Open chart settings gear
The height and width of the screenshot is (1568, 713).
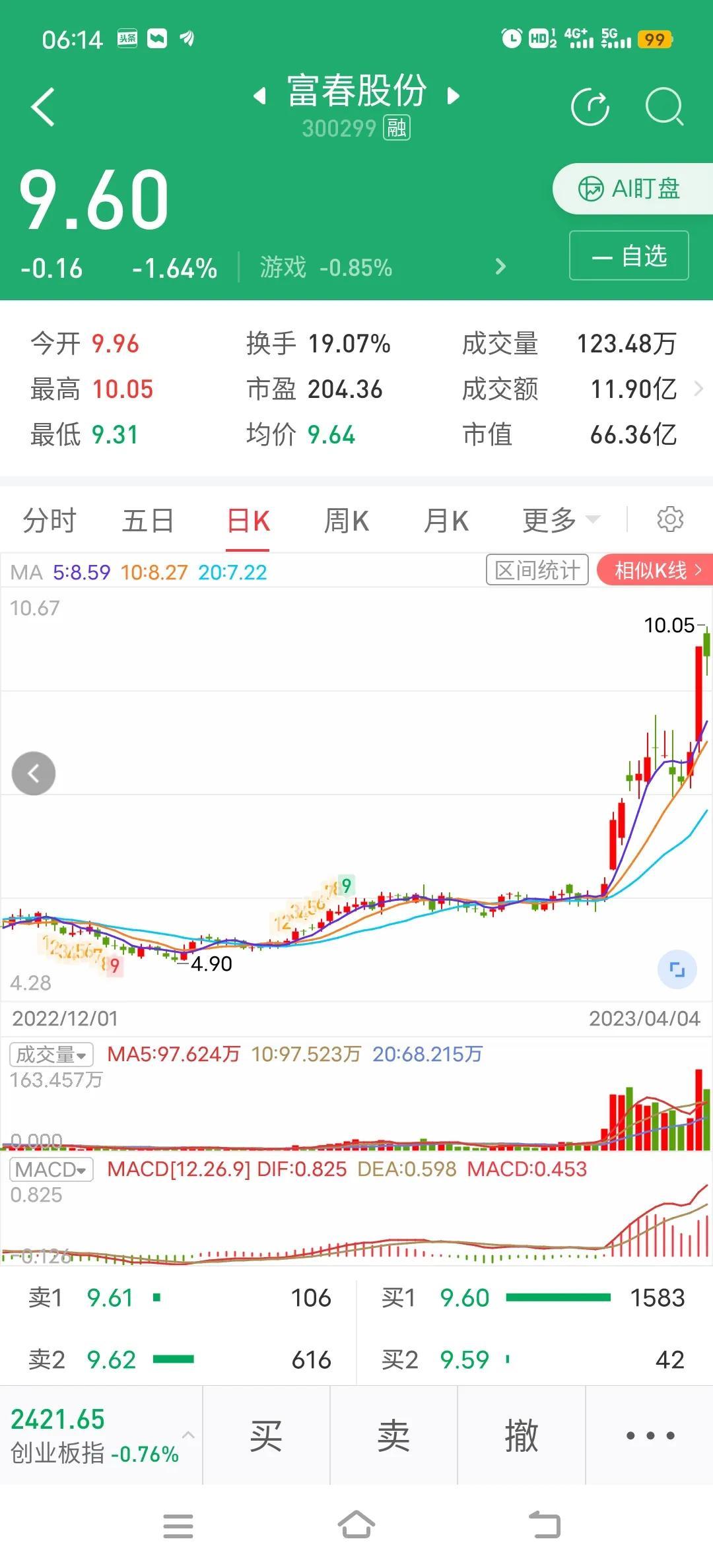tap(670, 519)
